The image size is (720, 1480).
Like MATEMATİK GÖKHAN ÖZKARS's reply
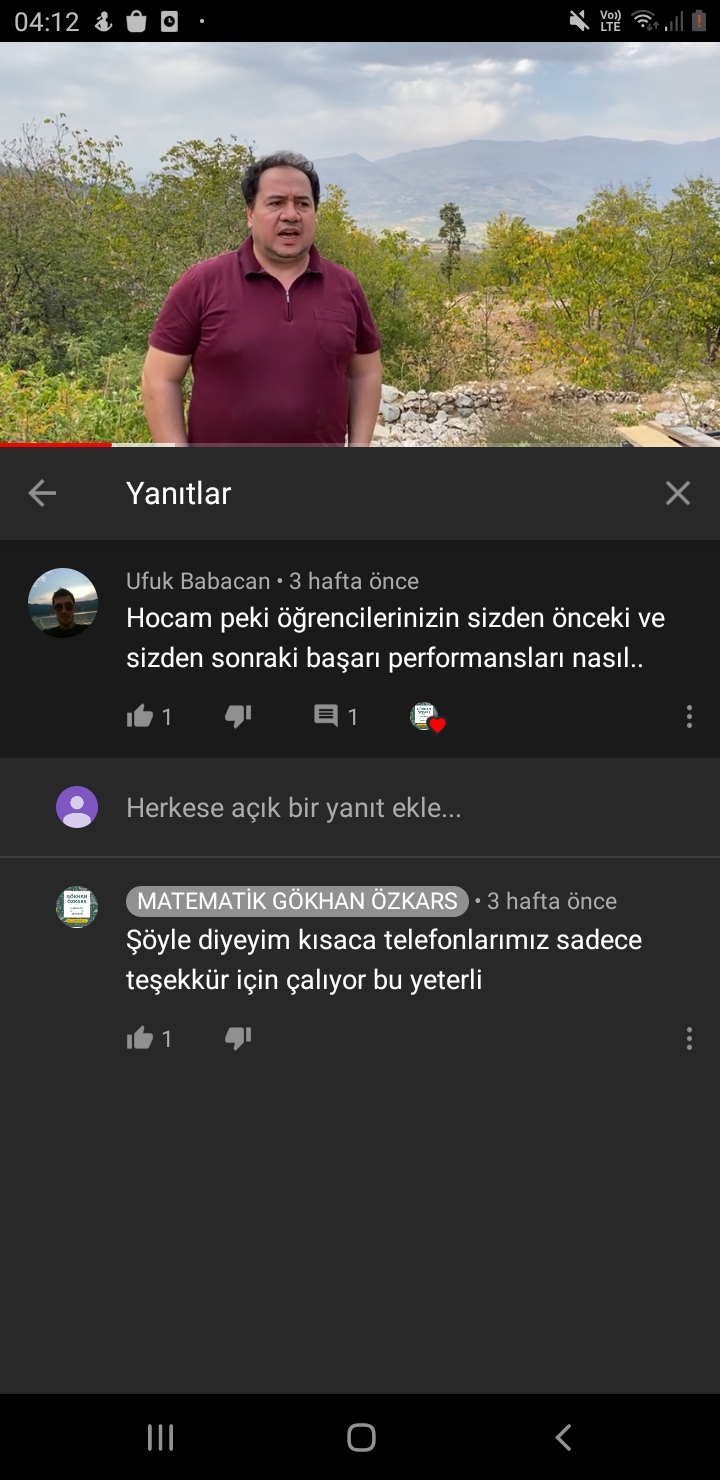pyautogui.click(x=140, y=1038)
